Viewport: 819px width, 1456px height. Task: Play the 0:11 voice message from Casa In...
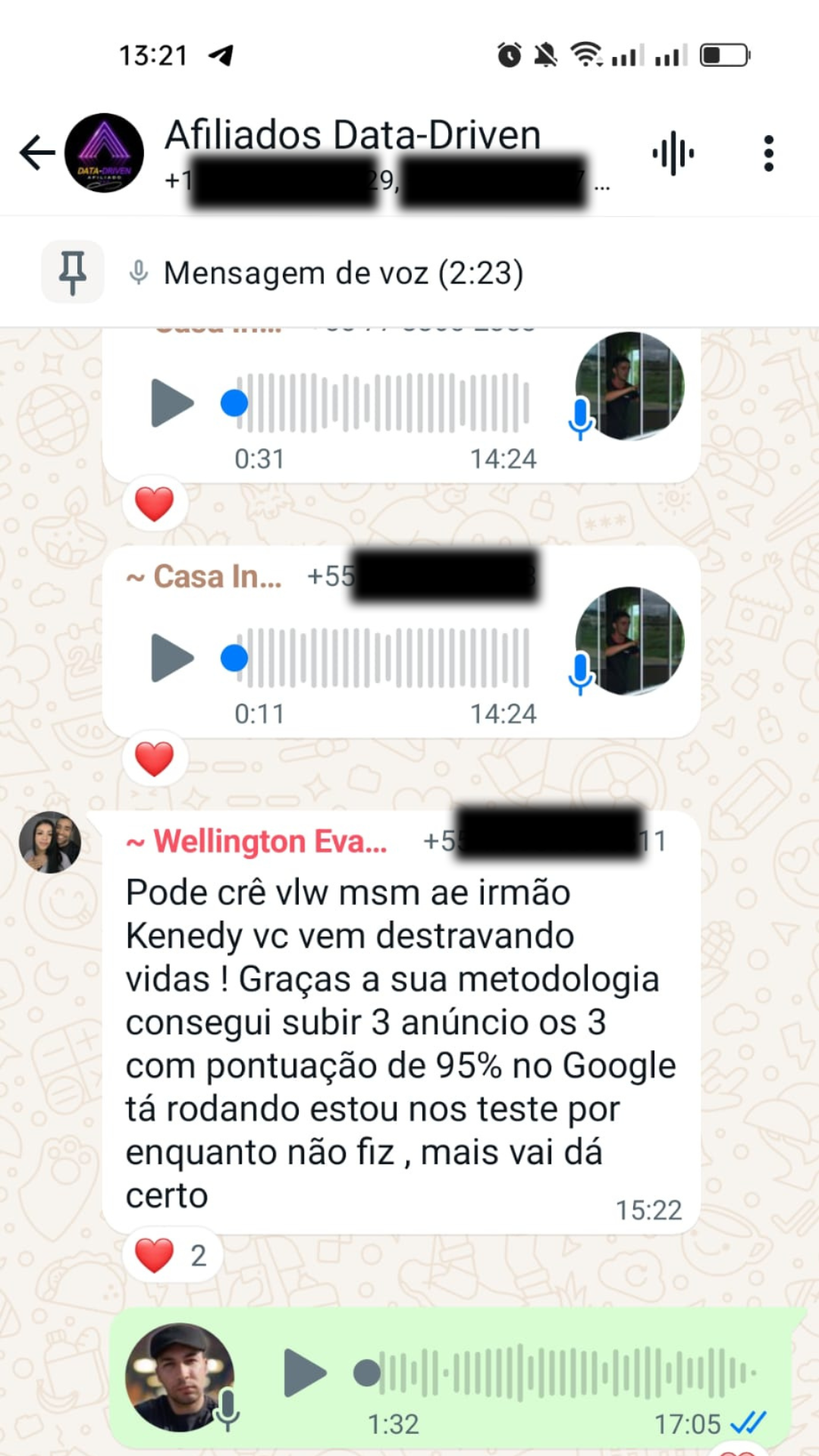[172, 657]
